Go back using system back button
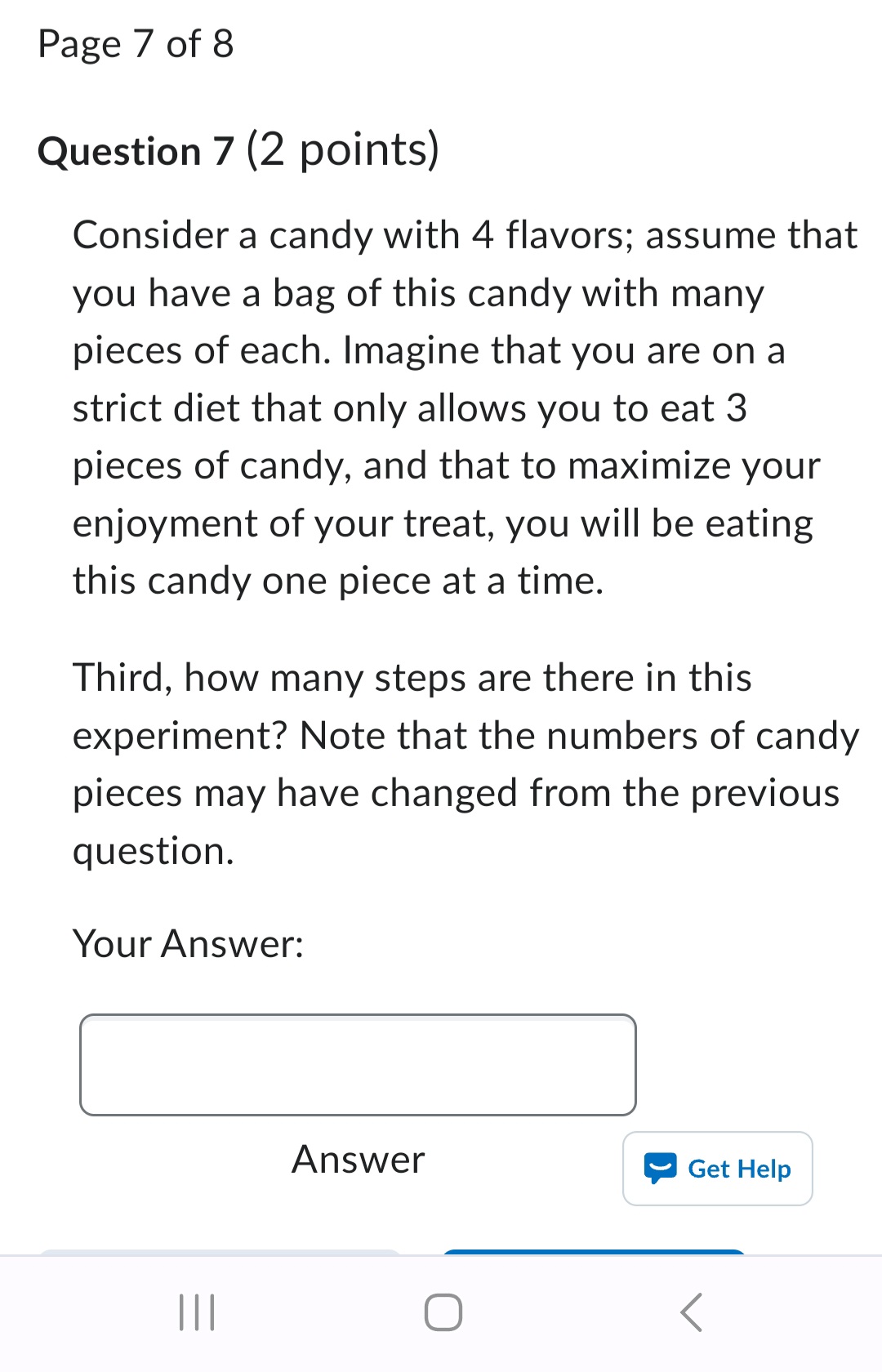The width and height of the screenshot is (882, 1372). coord(691,1312)
